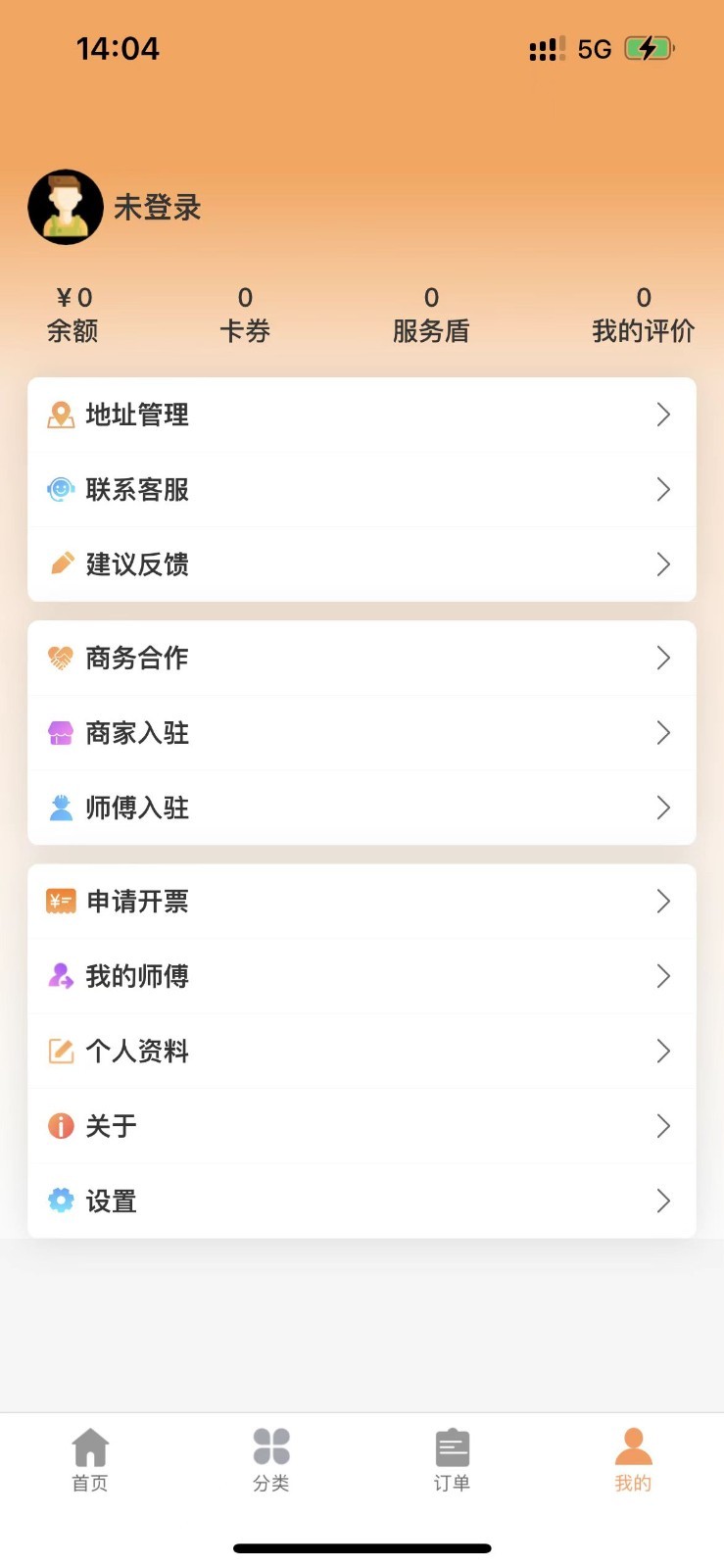Open the 余额 balance section
724x1568 pixels.
[x=72, y=315]
